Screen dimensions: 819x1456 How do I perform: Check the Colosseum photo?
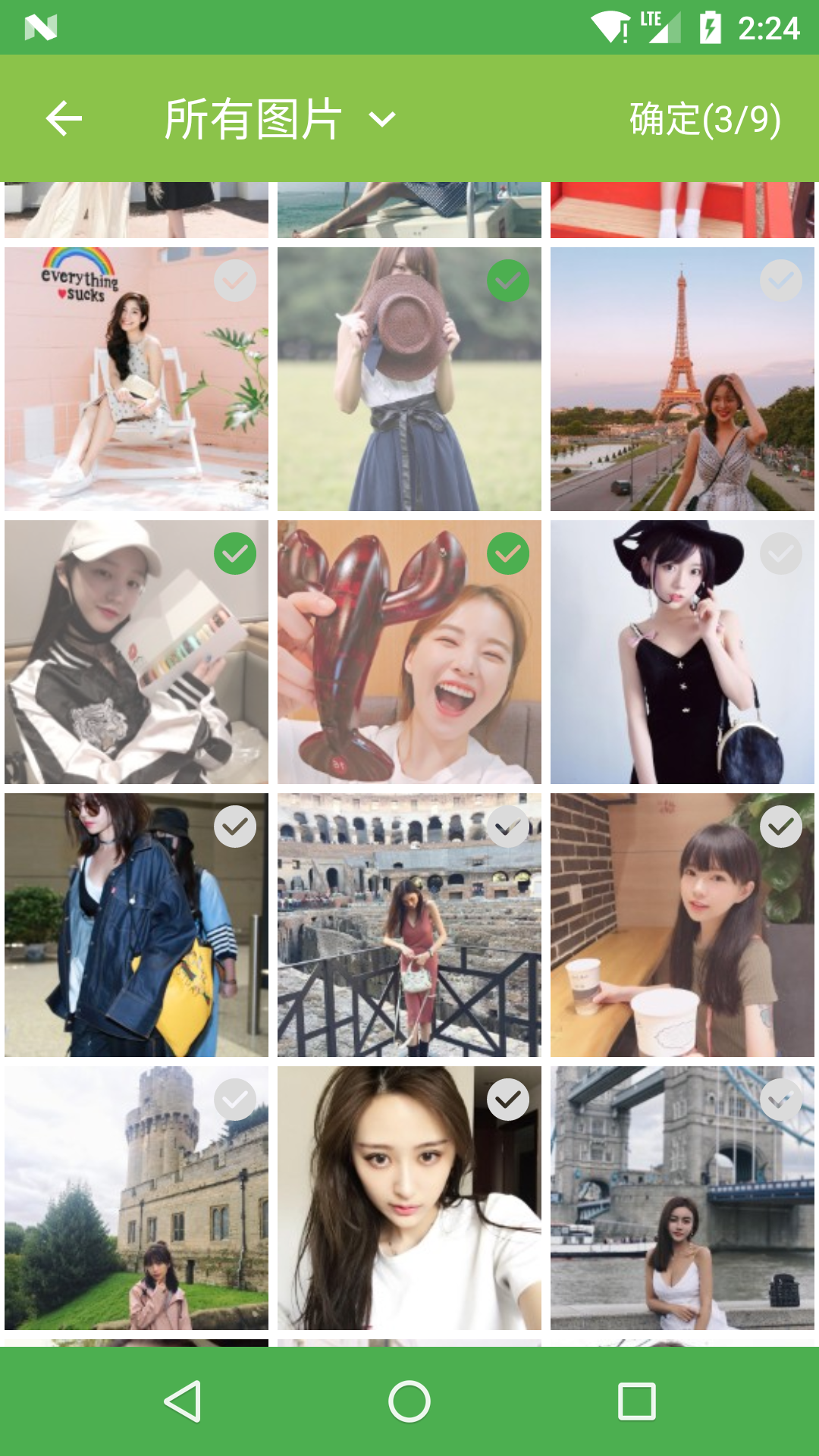point(508,827)
